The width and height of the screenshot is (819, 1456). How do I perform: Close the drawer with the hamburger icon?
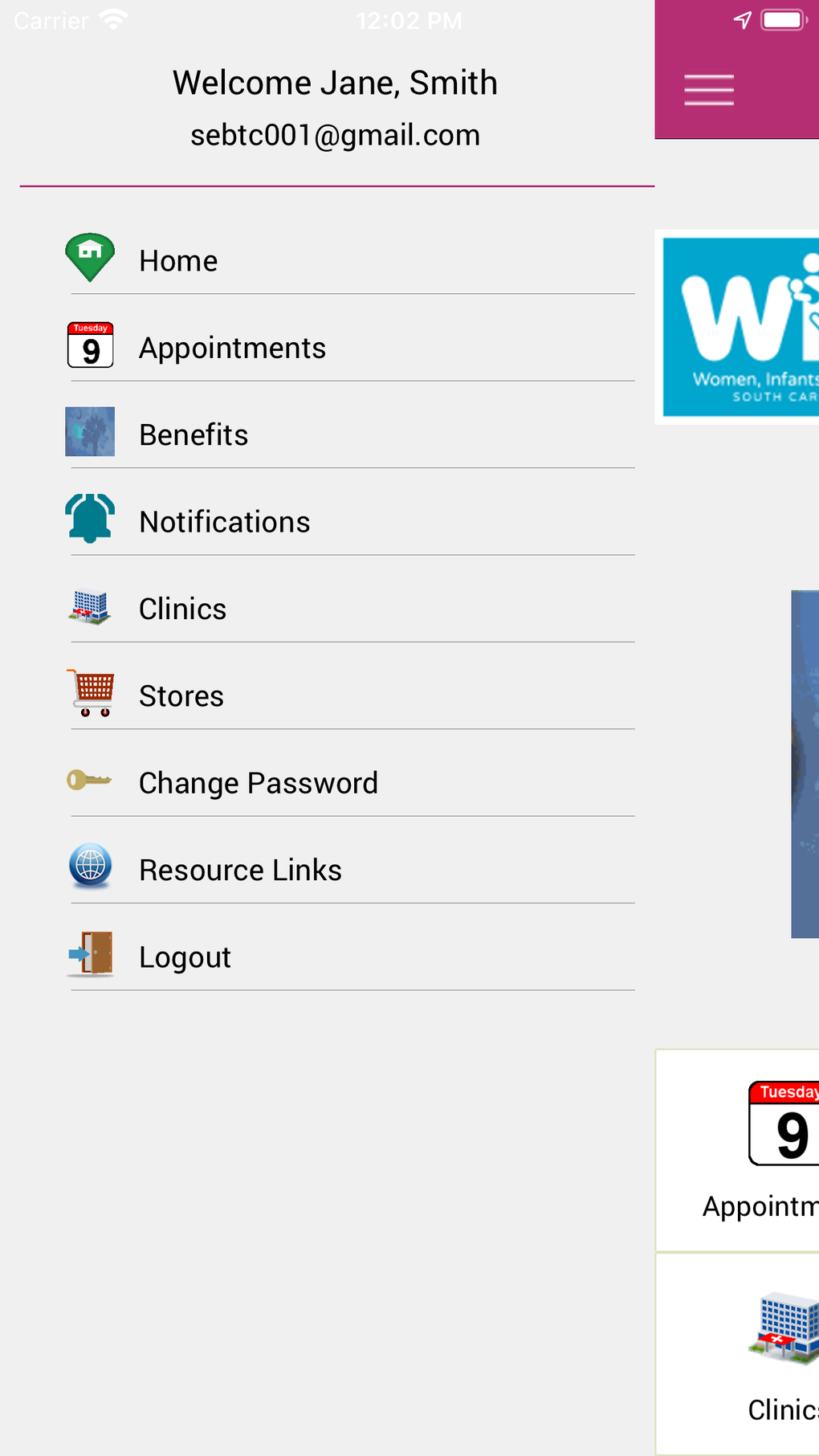tap(708, 89)
